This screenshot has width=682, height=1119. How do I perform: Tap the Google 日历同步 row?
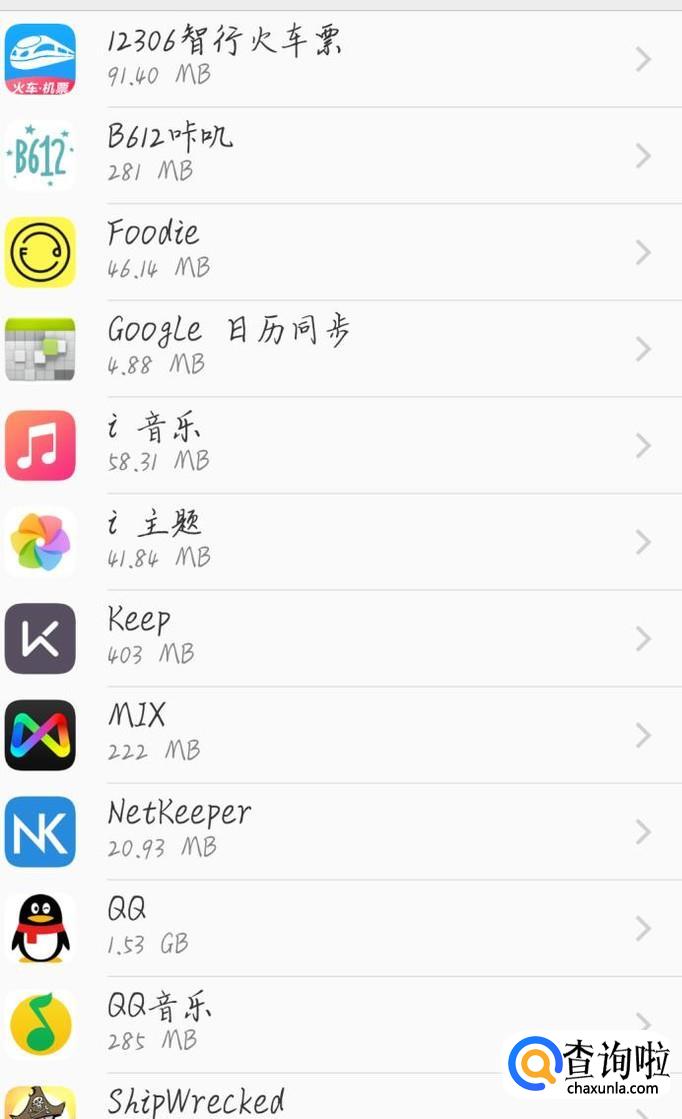[340, 348]
